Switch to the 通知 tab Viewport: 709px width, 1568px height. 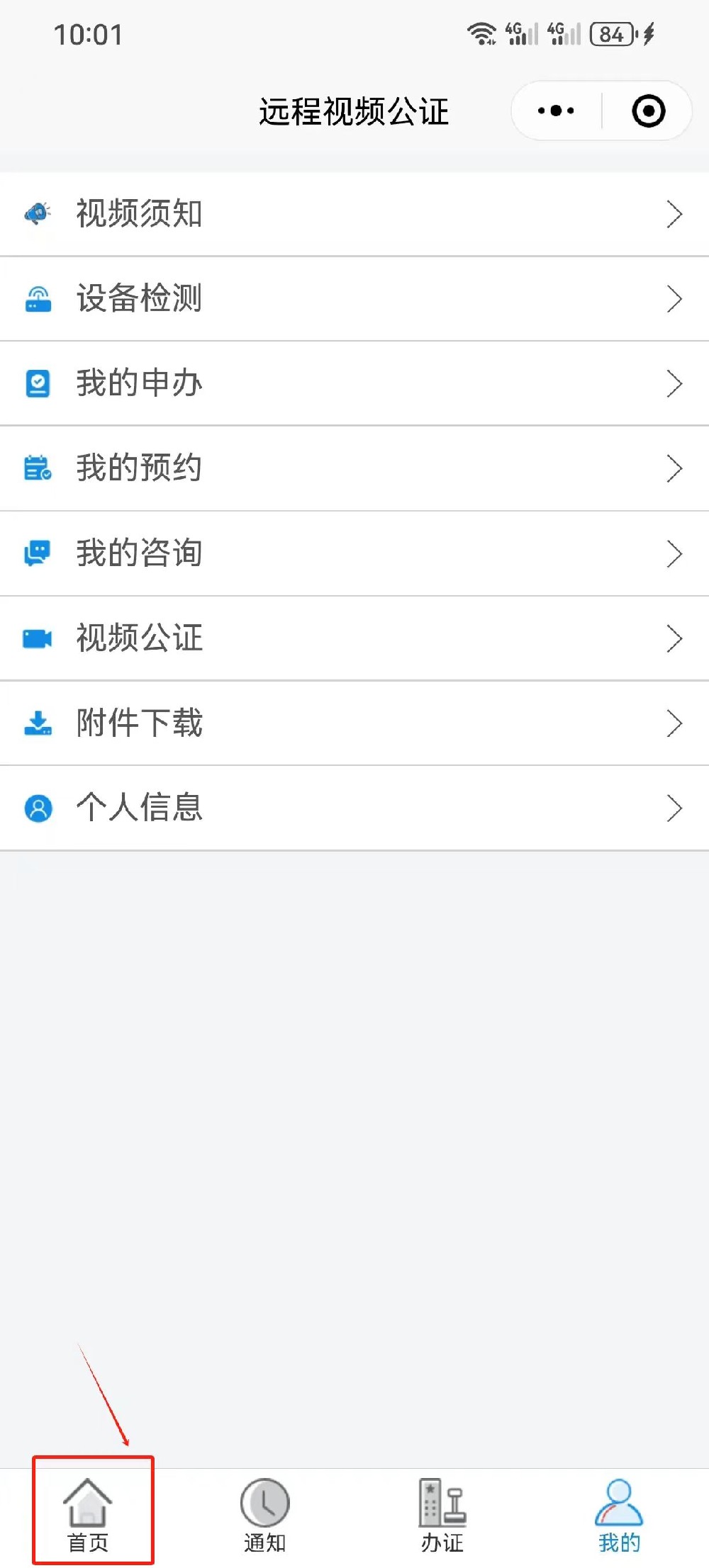point(265,1516)
